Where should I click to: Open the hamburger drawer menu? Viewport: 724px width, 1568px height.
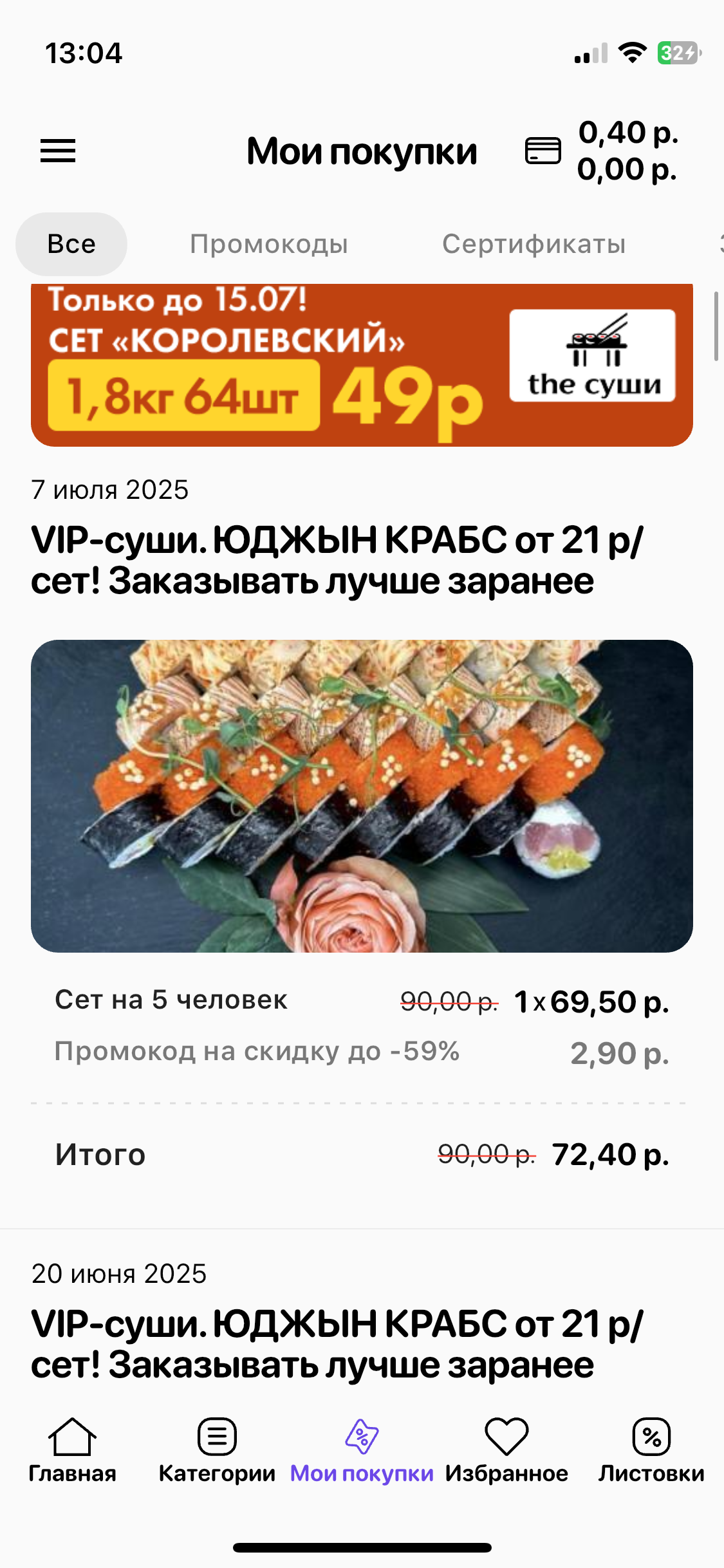click(58, 151)
